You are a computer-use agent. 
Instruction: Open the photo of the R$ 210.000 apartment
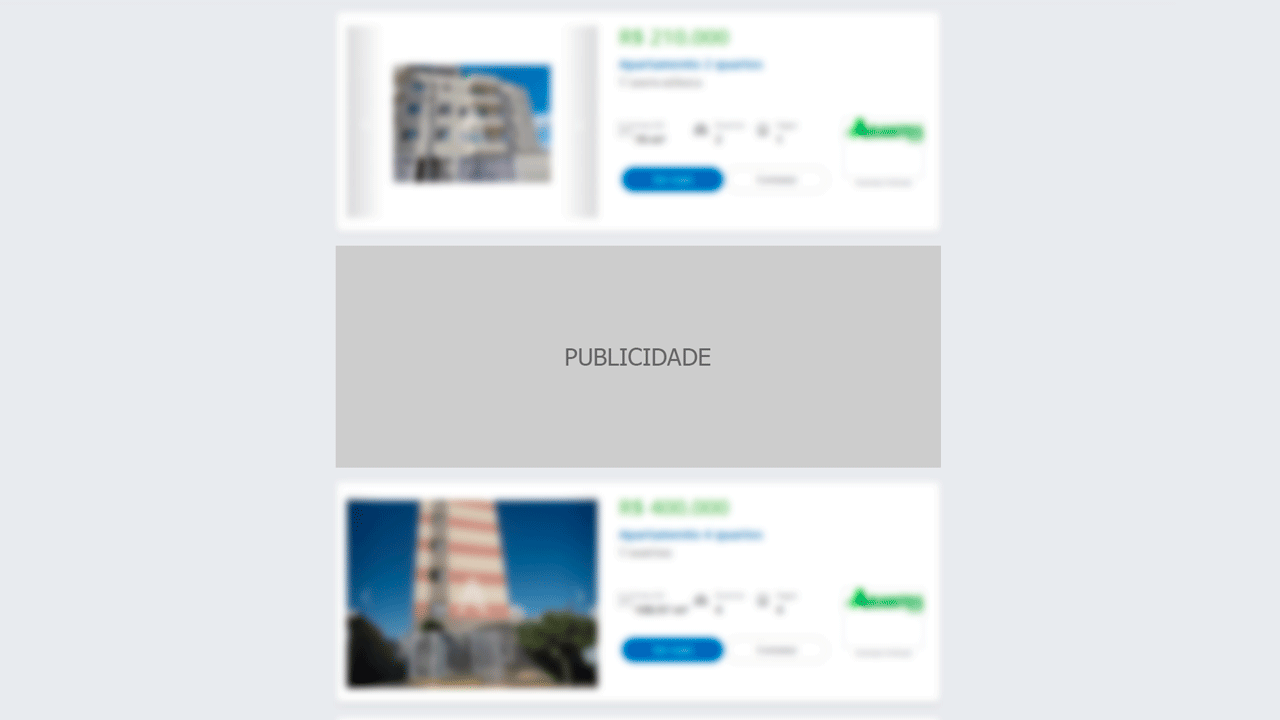[x=471, y=122]
